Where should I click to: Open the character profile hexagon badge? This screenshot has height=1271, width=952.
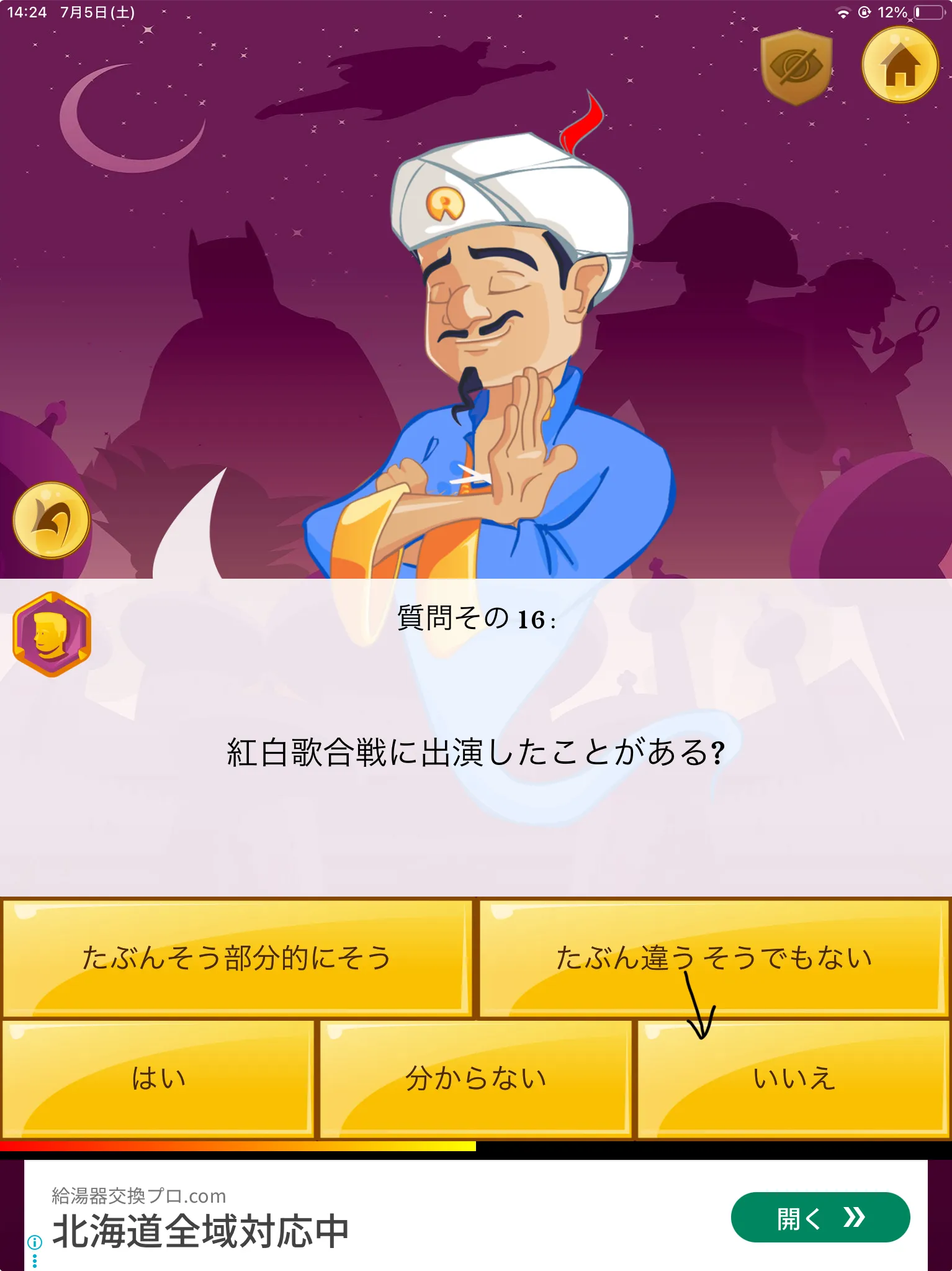[52, 634]
